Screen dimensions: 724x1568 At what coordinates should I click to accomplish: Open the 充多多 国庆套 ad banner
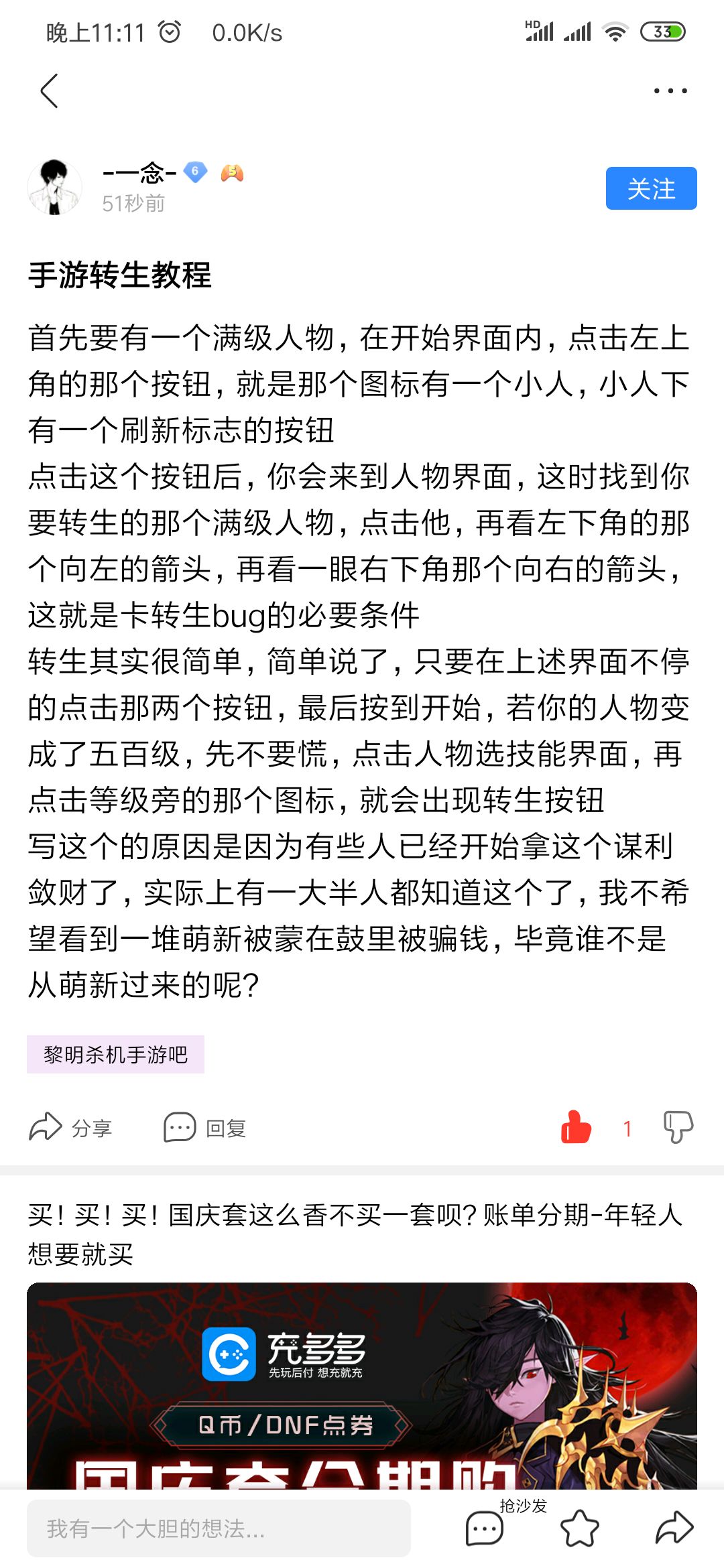tap(362, 1386)
